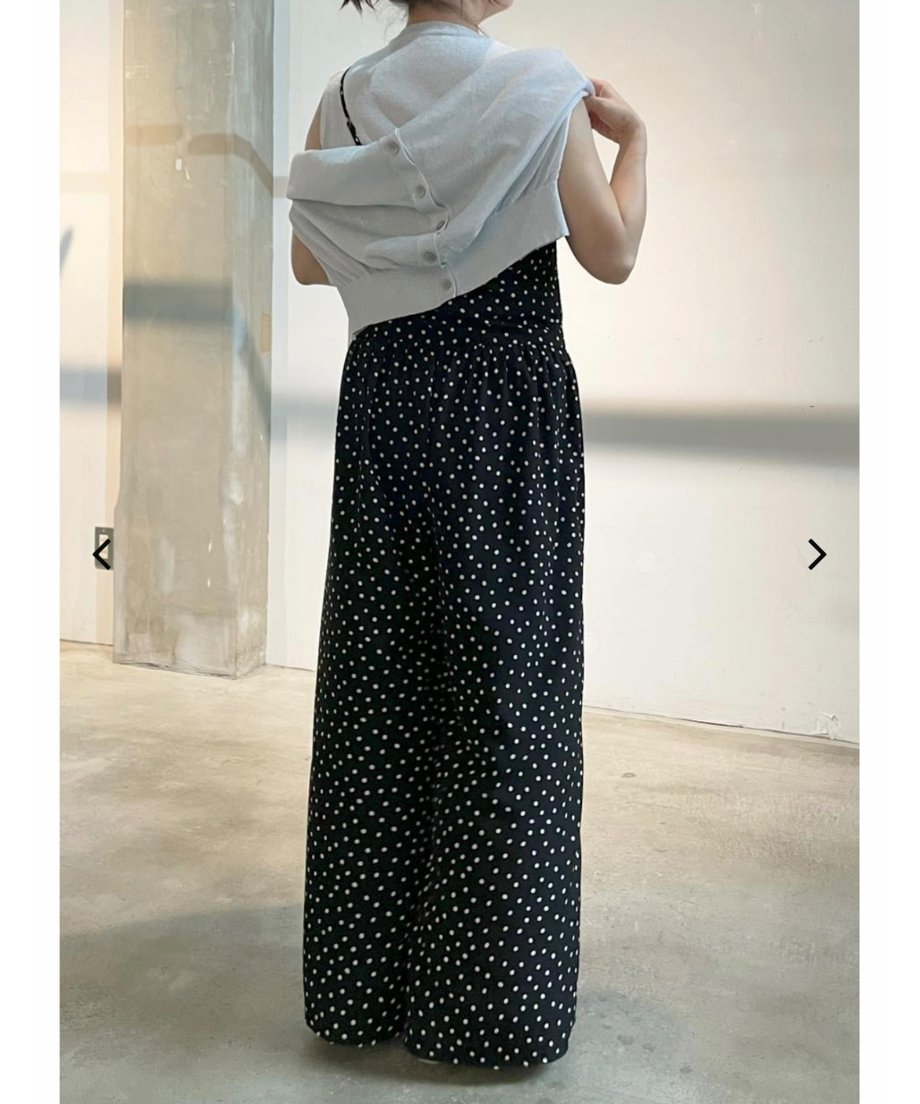
Task: Go to the previous product photo
Action: tap(101, 554)
